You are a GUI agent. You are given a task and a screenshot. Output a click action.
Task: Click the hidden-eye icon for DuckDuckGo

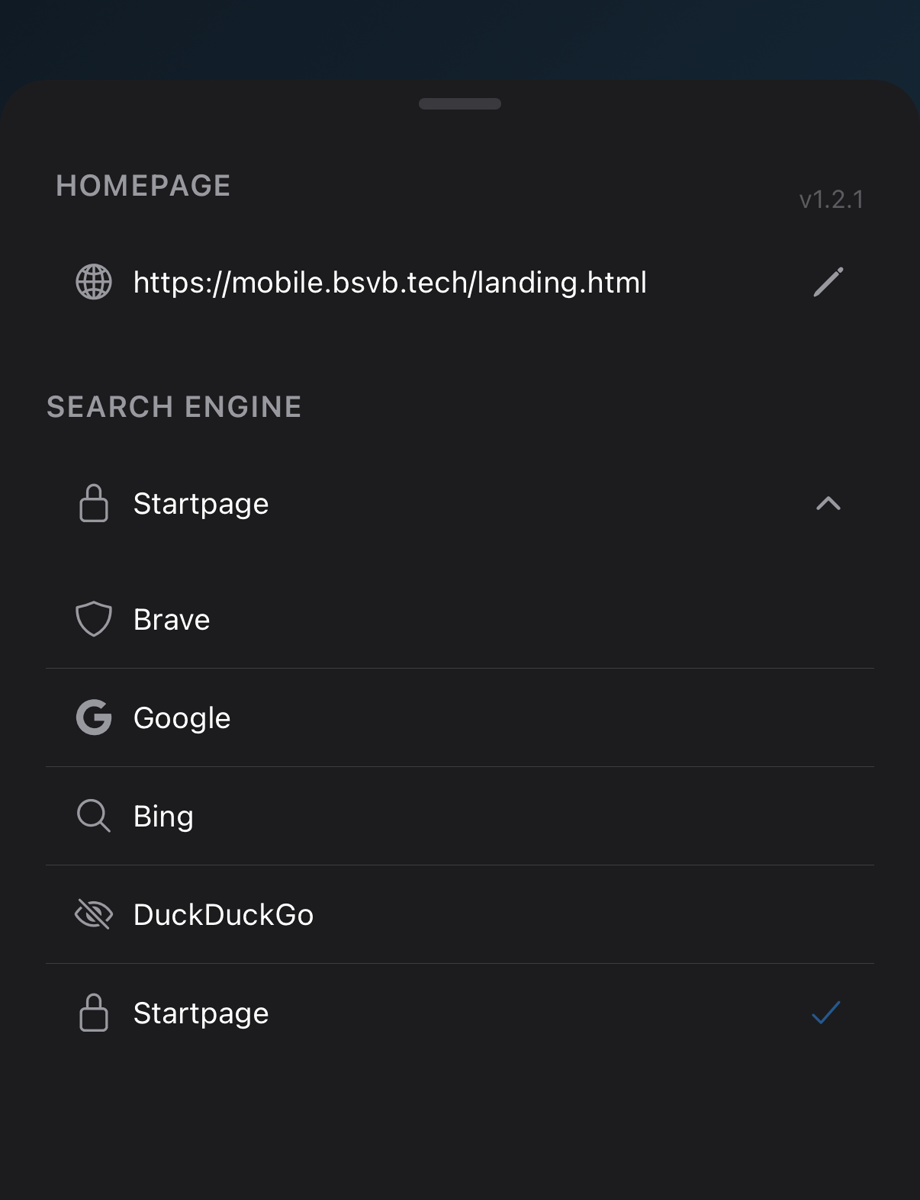pos(93,913)
